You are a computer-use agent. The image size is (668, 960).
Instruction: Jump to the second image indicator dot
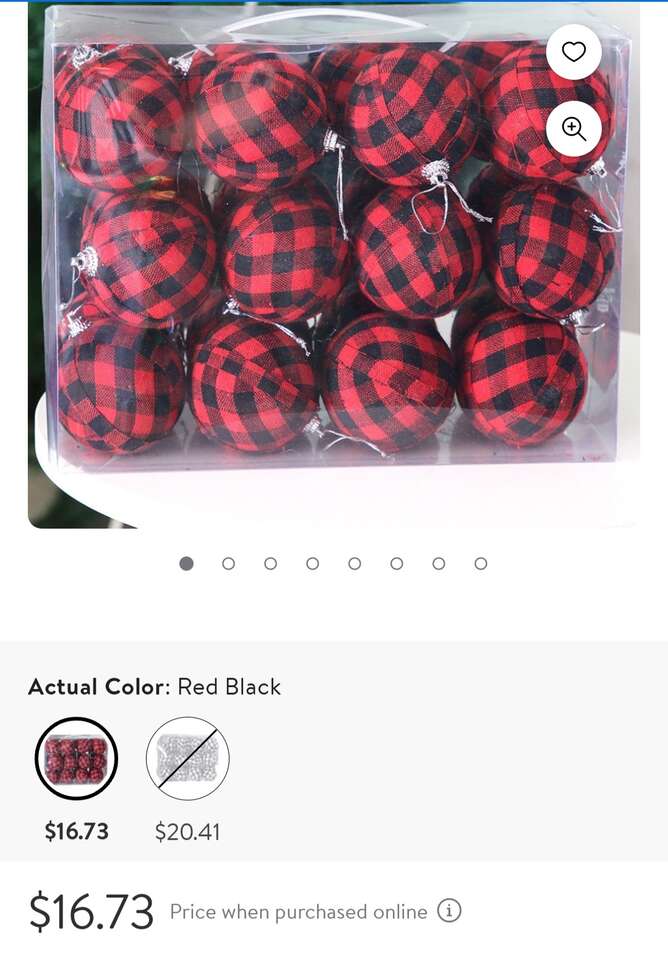(x=228, y=564)
